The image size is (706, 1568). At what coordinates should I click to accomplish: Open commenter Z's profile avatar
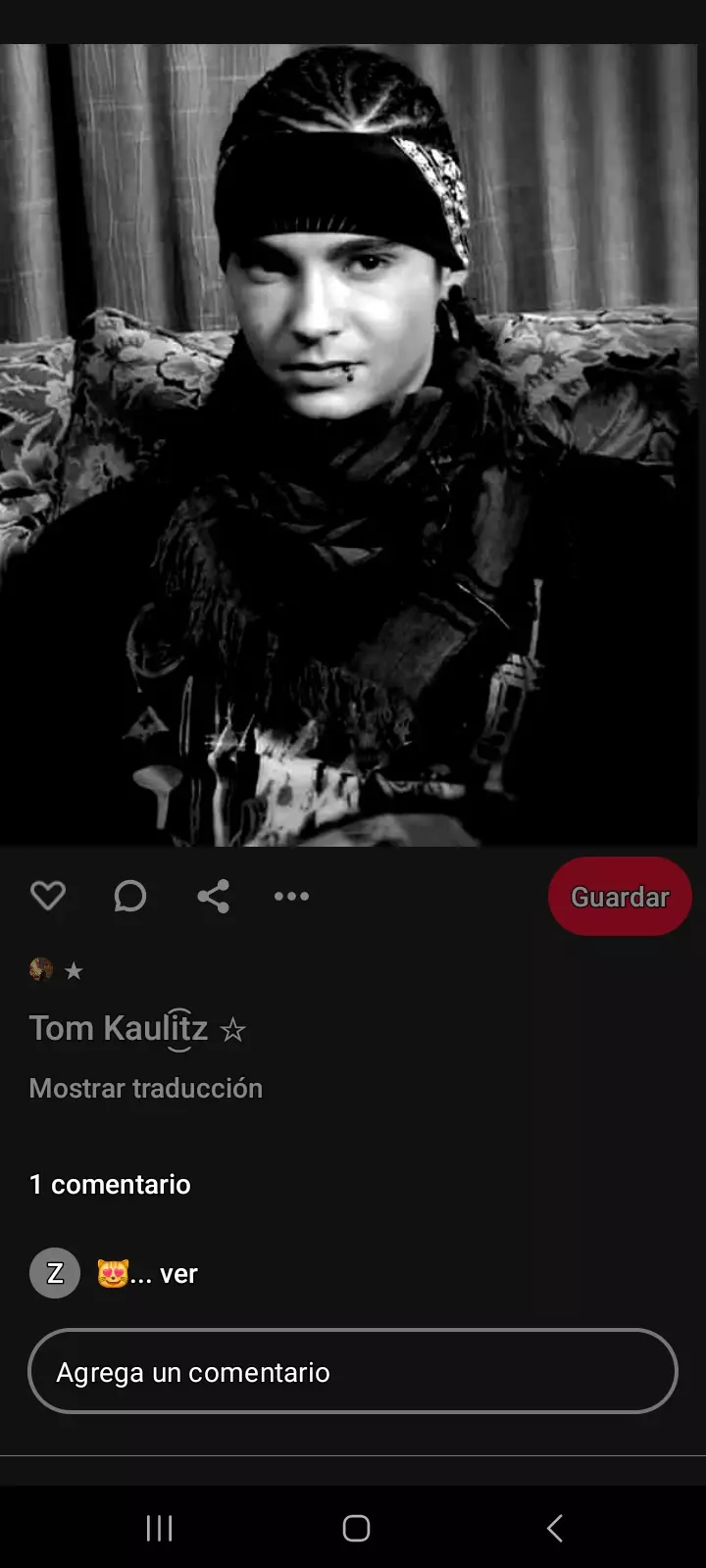55,1273
